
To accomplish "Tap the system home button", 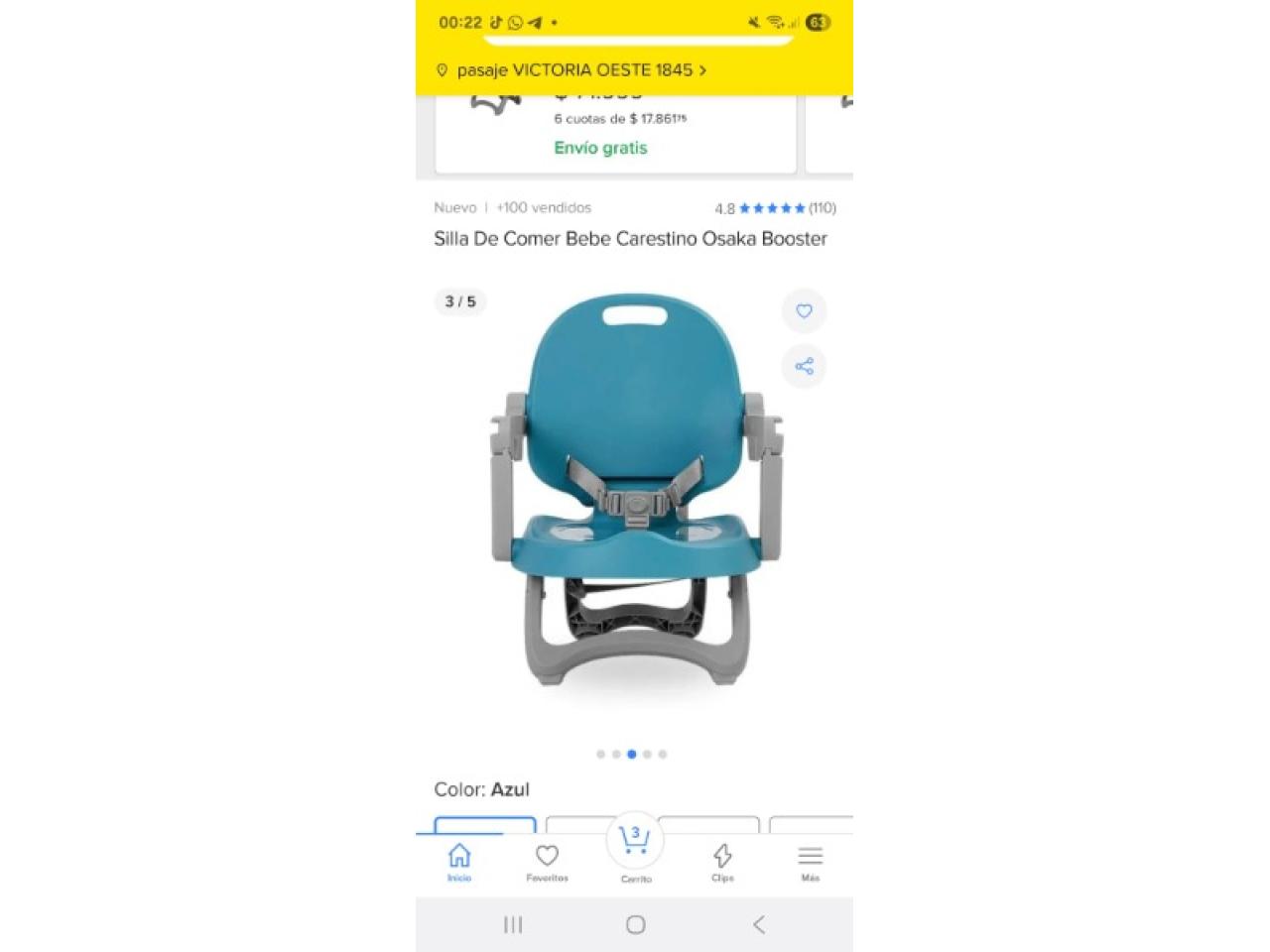I will (635, 924).
